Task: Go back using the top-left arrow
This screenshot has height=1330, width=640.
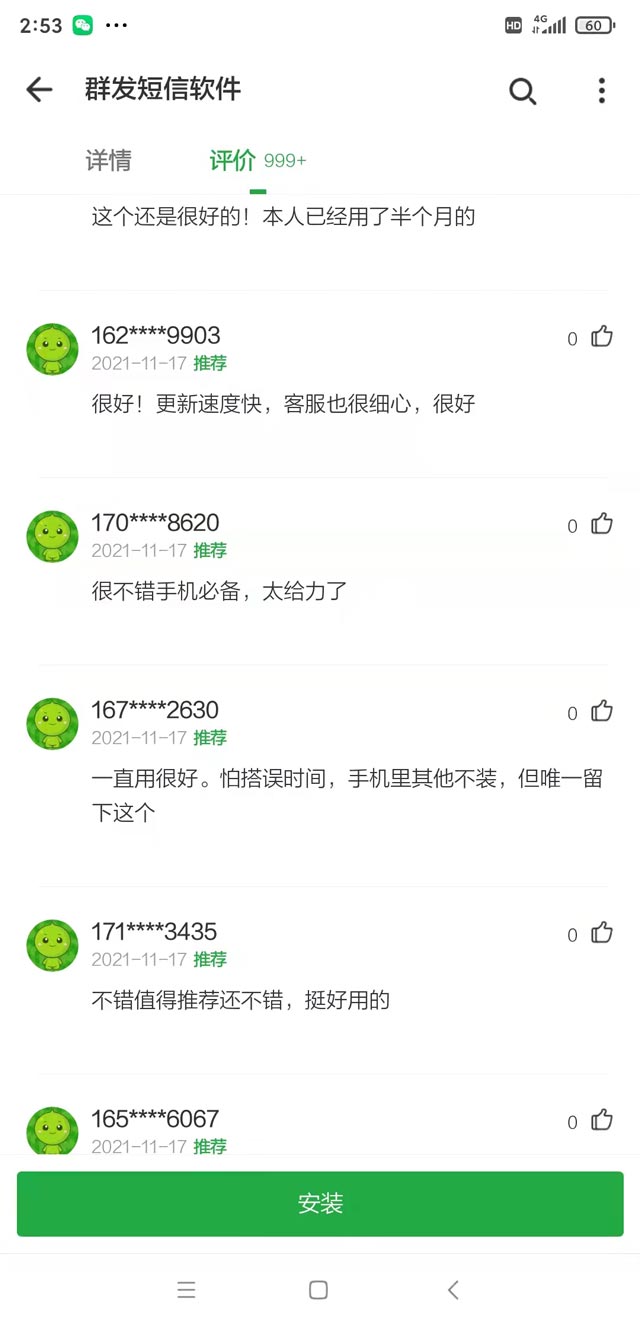Action: 39,90
